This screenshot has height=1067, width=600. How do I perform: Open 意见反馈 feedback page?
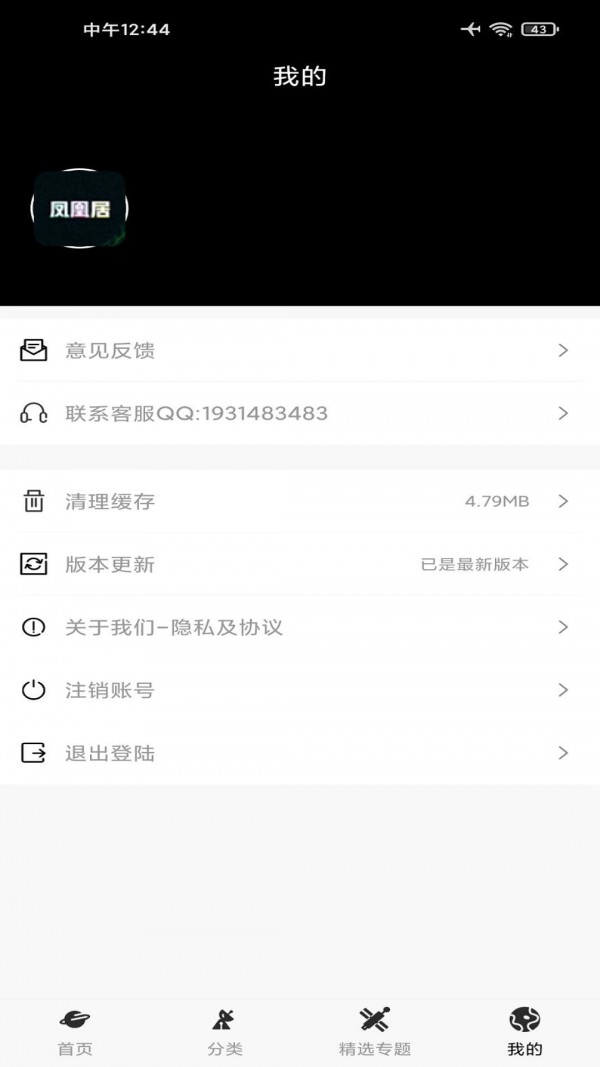[x=300, y=350]
